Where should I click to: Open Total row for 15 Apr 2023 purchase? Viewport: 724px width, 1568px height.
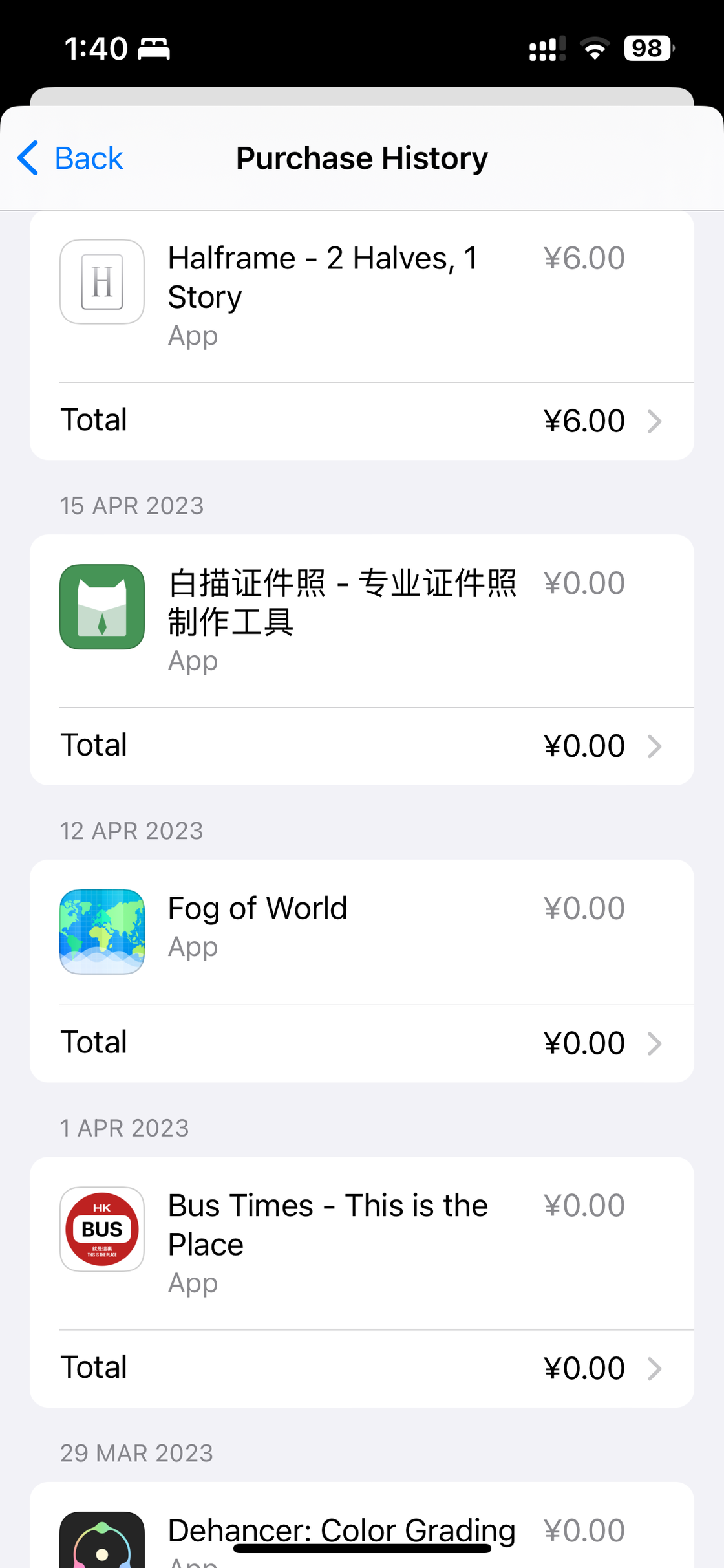362,746
